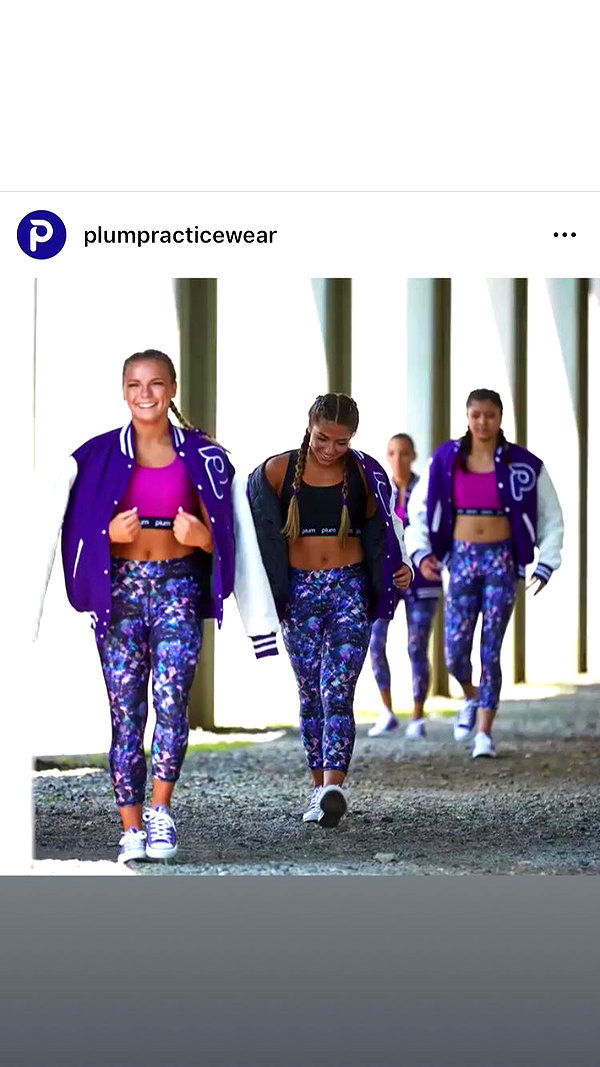The width and height of the screenshot is (600, 1067).
Task: Open the post's three-dot options menu
Action: tap(565, 235)
